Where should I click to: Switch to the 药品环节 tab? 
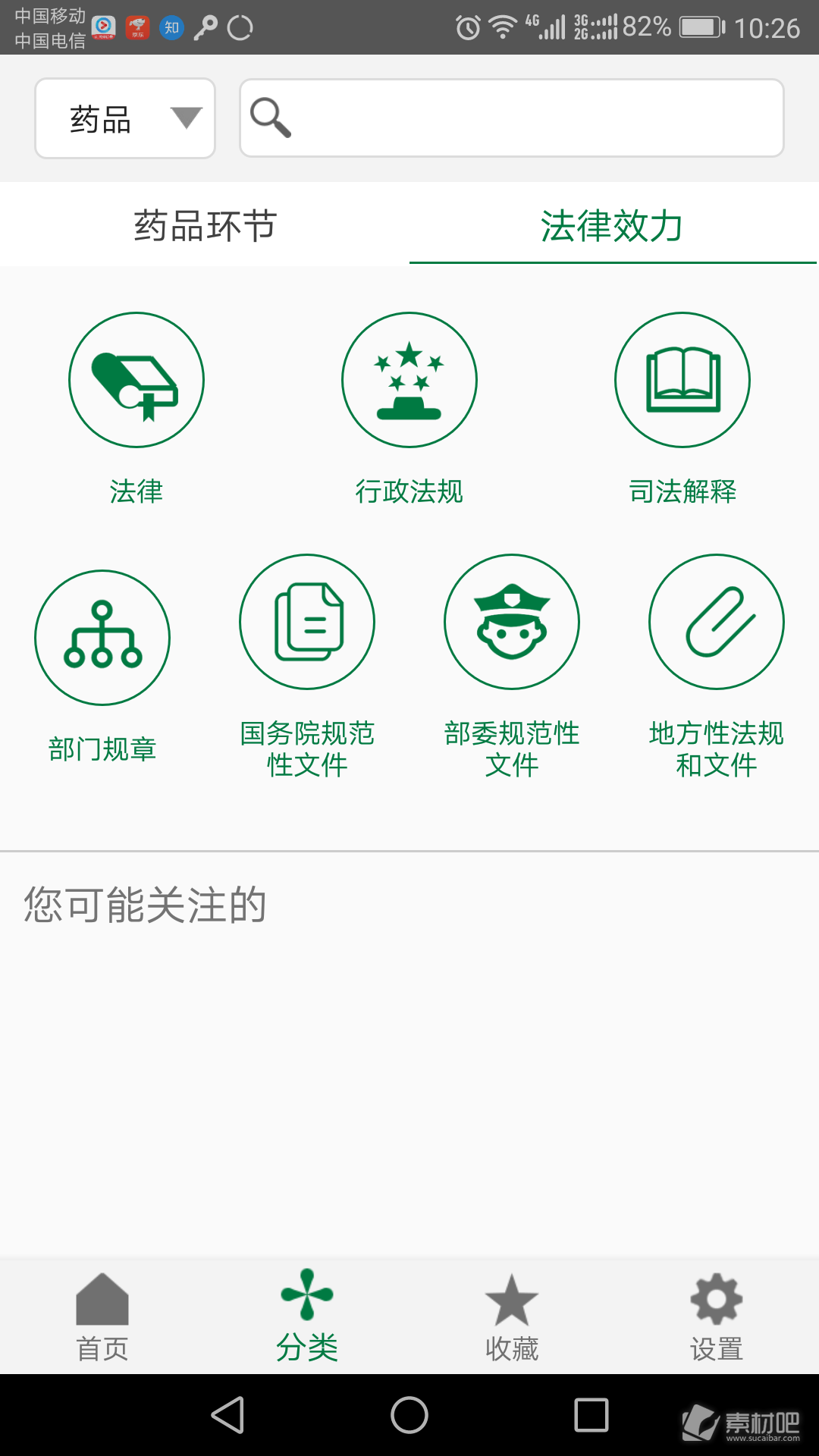pos(205,225)
